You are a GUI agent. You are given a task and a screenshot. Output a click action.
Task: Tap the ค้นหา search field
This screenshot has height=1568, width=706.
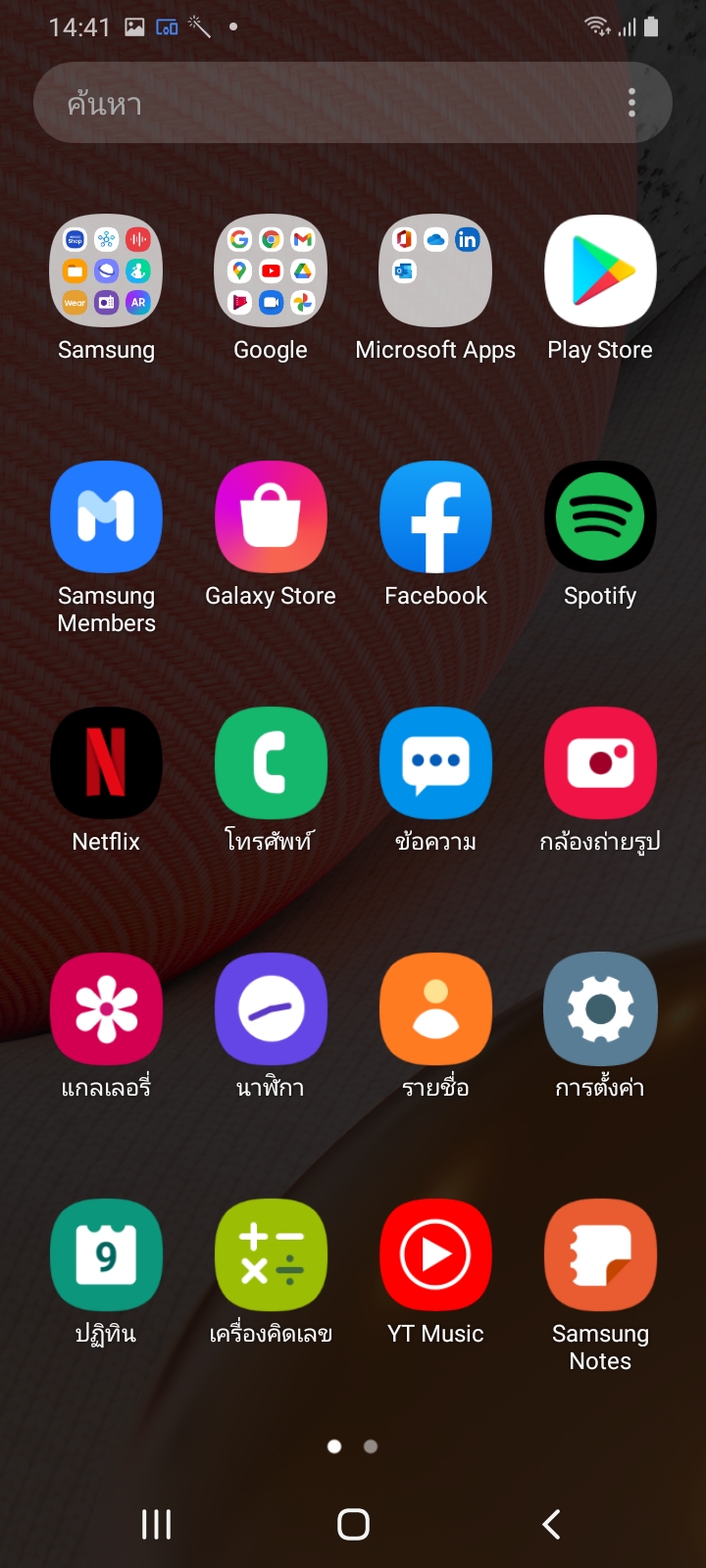324,103
